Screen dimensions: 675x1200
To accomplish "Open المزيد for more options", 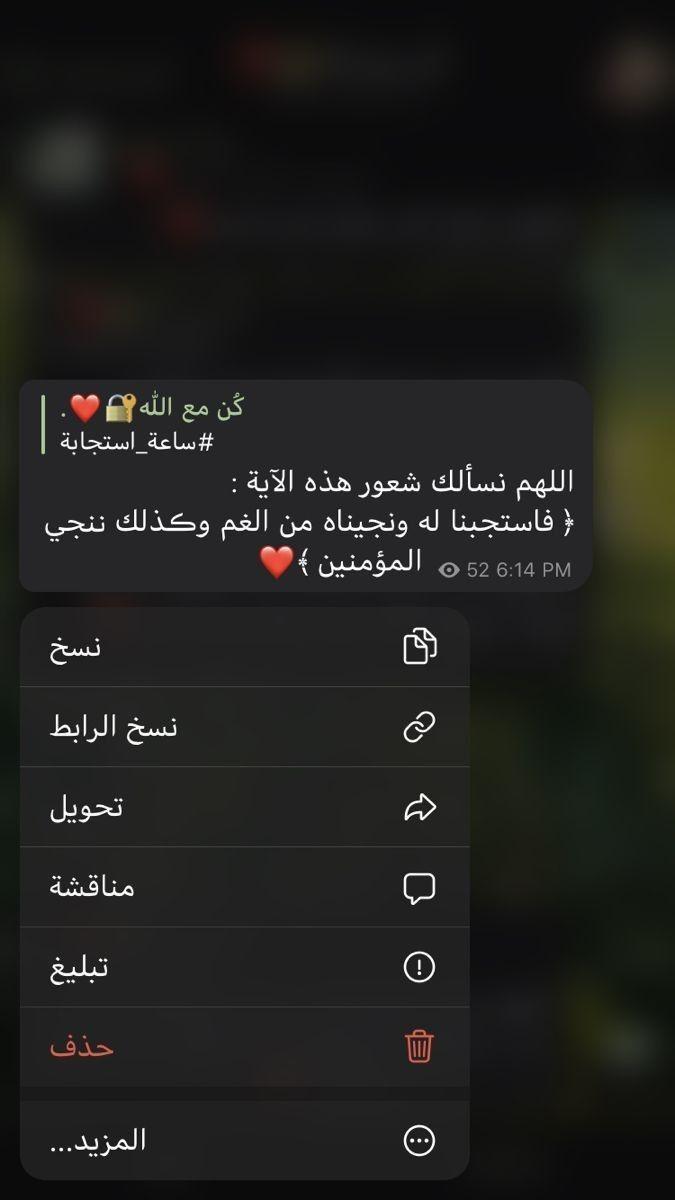I will tap(244, 1140).
